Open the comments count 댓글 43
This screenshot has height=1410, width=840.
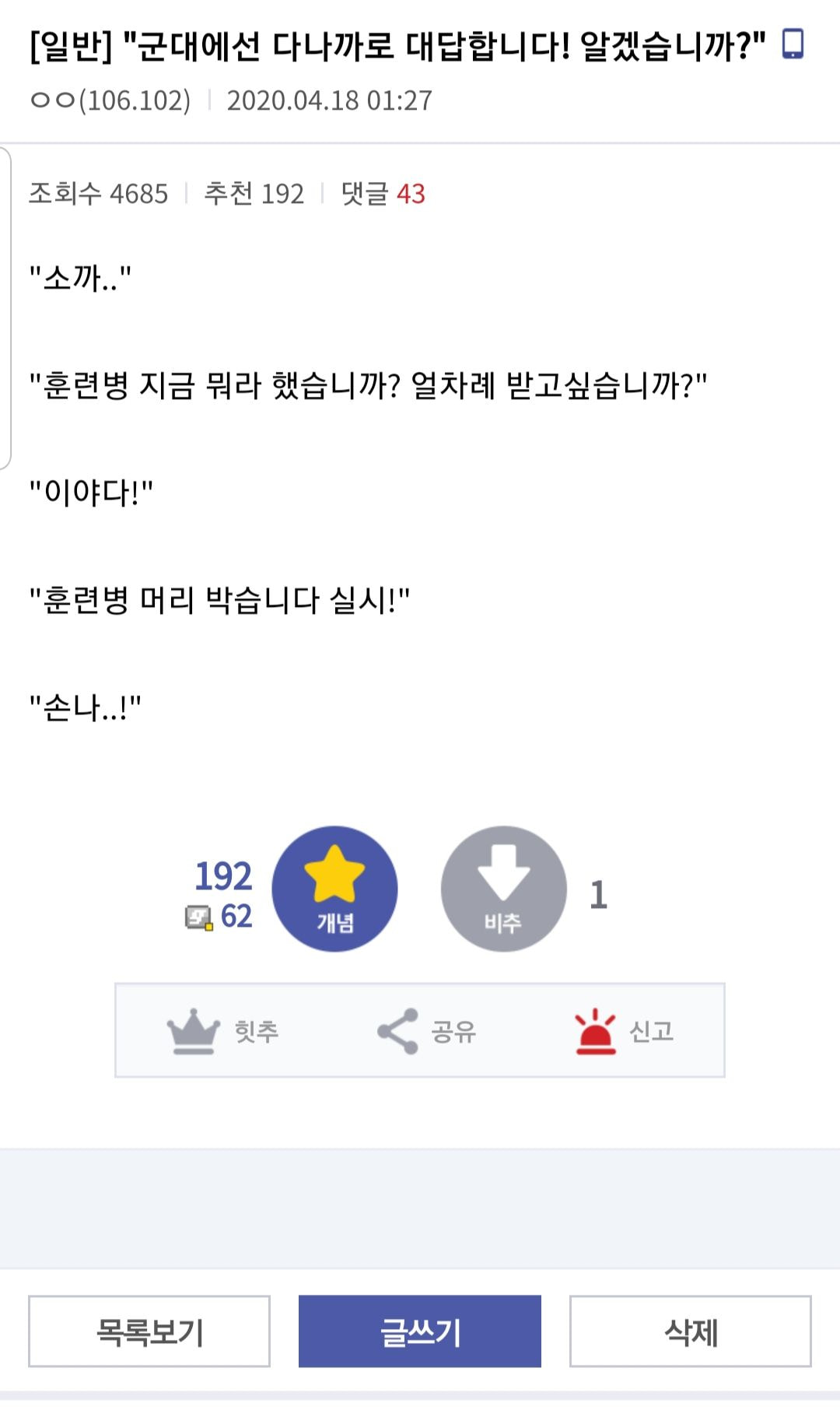[383, 194]
